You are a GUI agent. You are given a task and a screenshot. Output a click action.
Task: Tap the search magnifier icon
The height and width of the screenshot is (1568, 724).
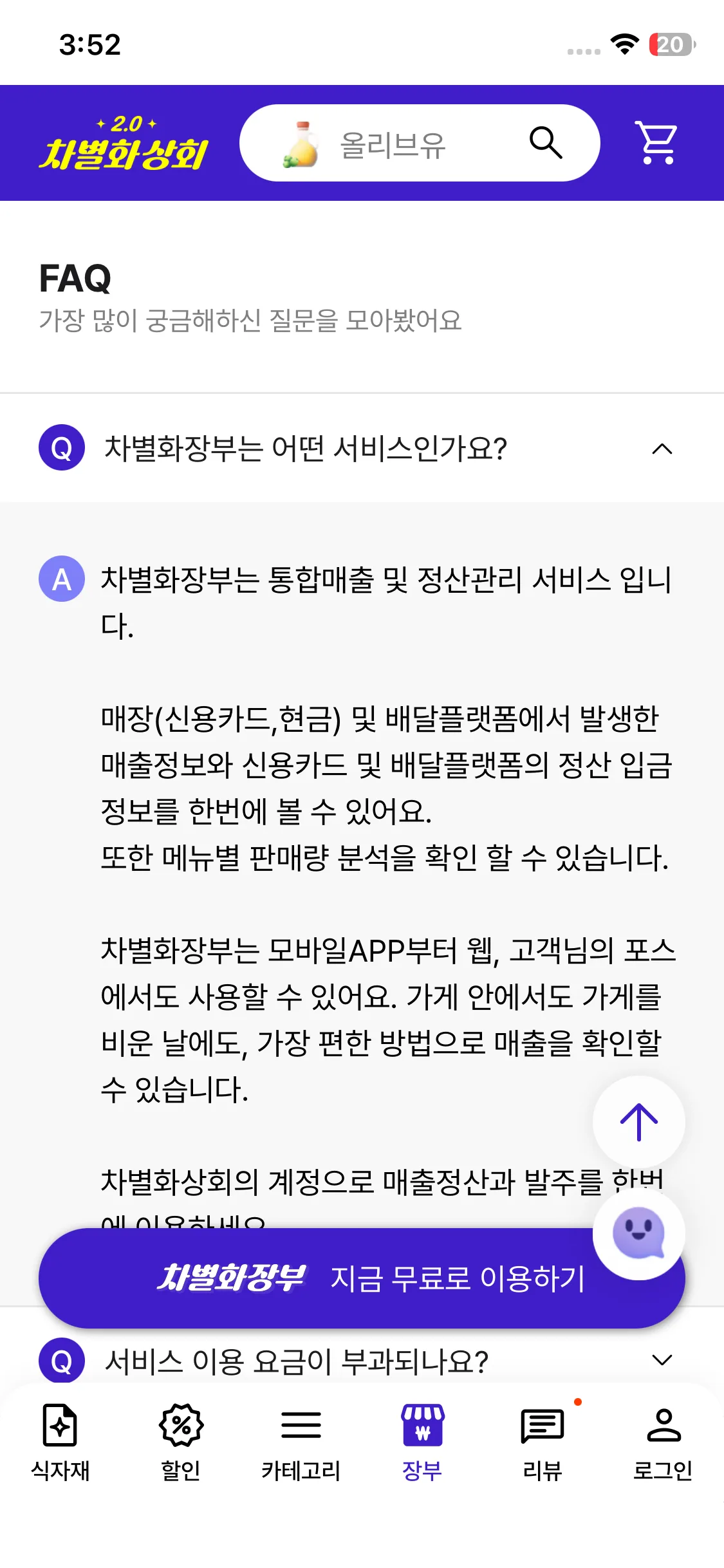pos(546,142)
